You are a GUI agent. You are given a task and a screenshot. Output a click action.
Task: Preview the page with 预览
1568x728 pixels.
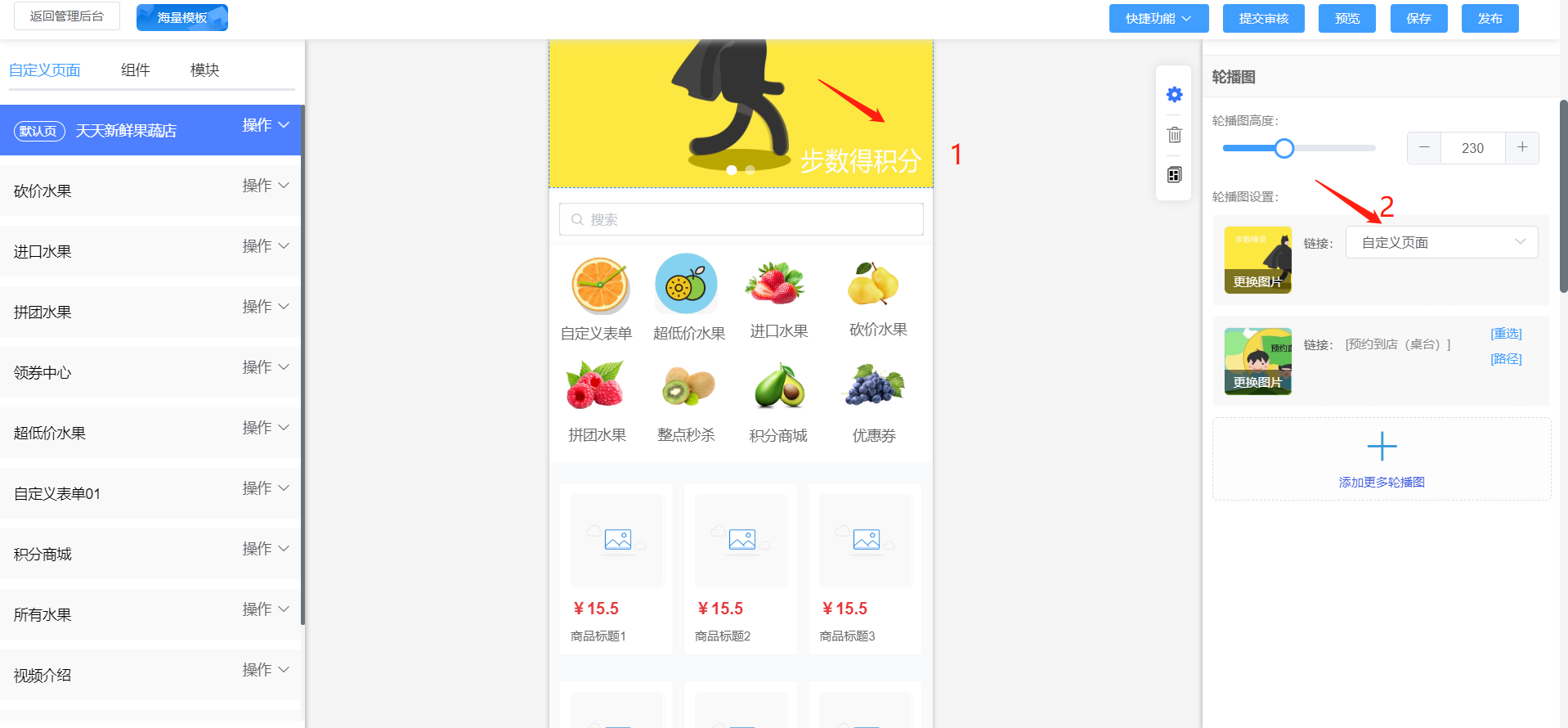(x=1346, y=19)
